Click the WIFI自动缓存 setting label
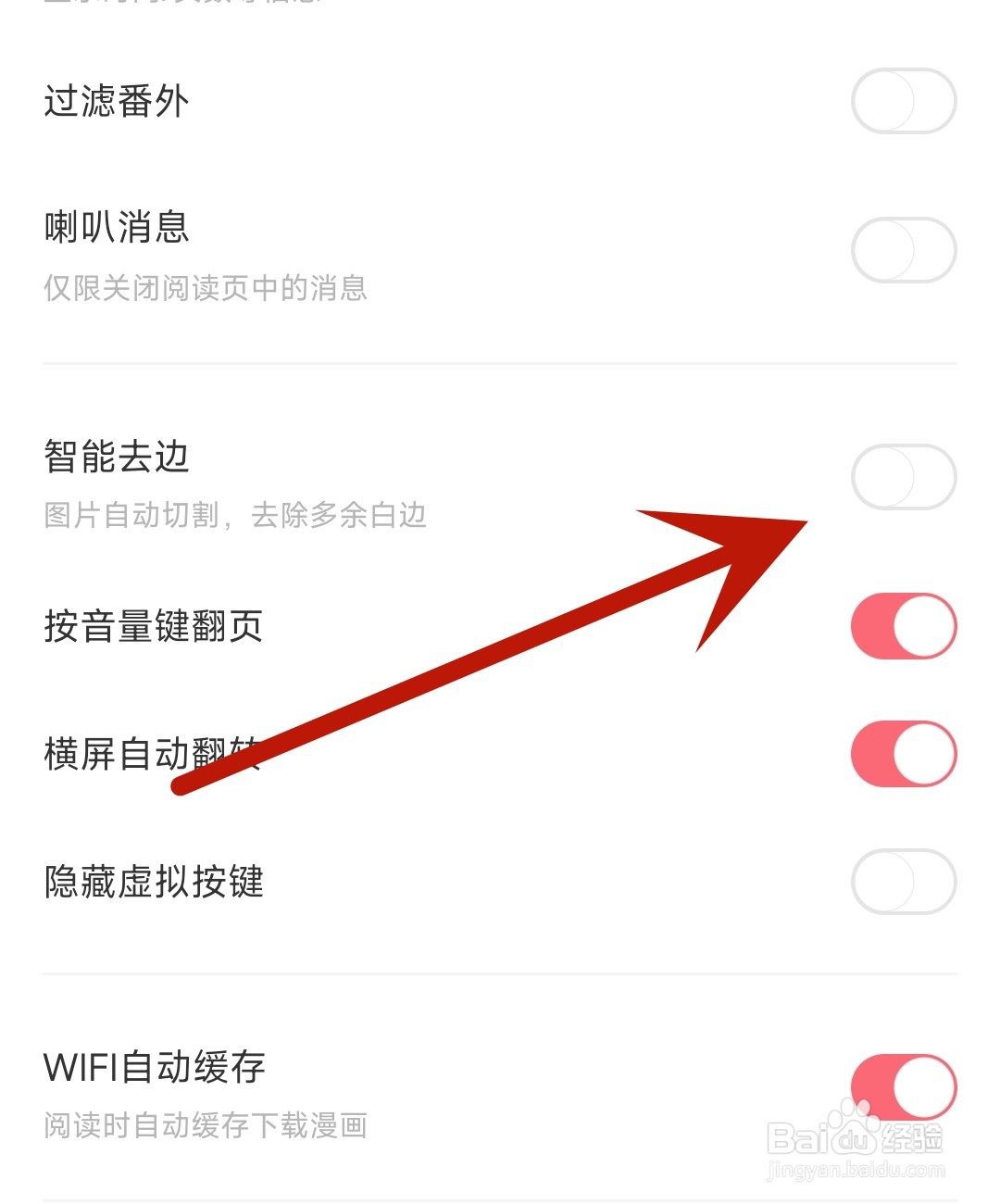The image size is (1000, 1204). click(x=153, y=1068)
